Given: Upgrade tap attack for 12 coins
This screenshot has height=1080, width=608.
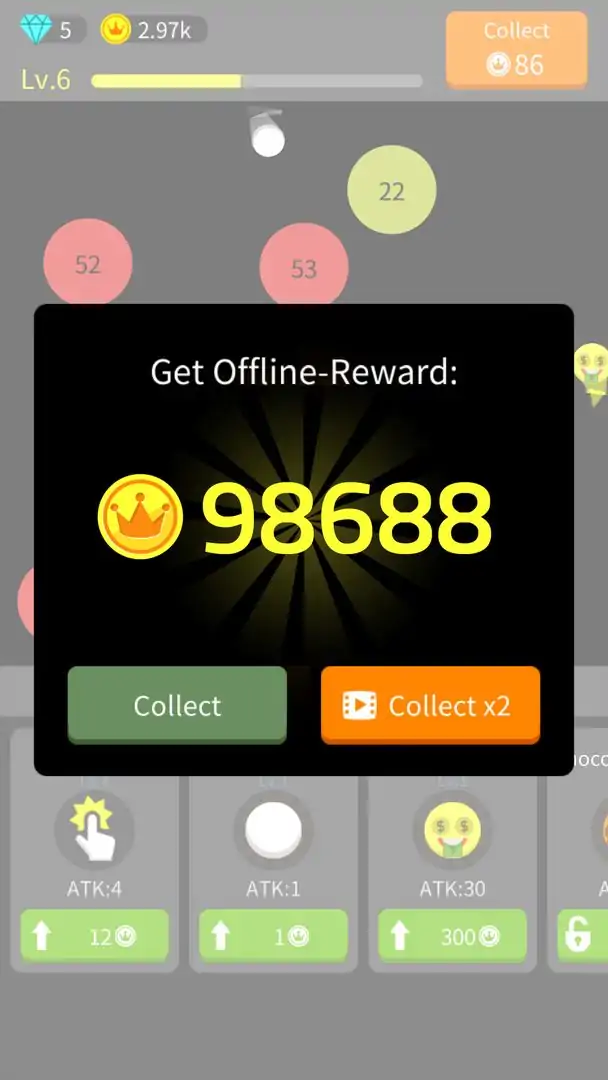Looking at the screenshot, I should click(x=94, y=936).
